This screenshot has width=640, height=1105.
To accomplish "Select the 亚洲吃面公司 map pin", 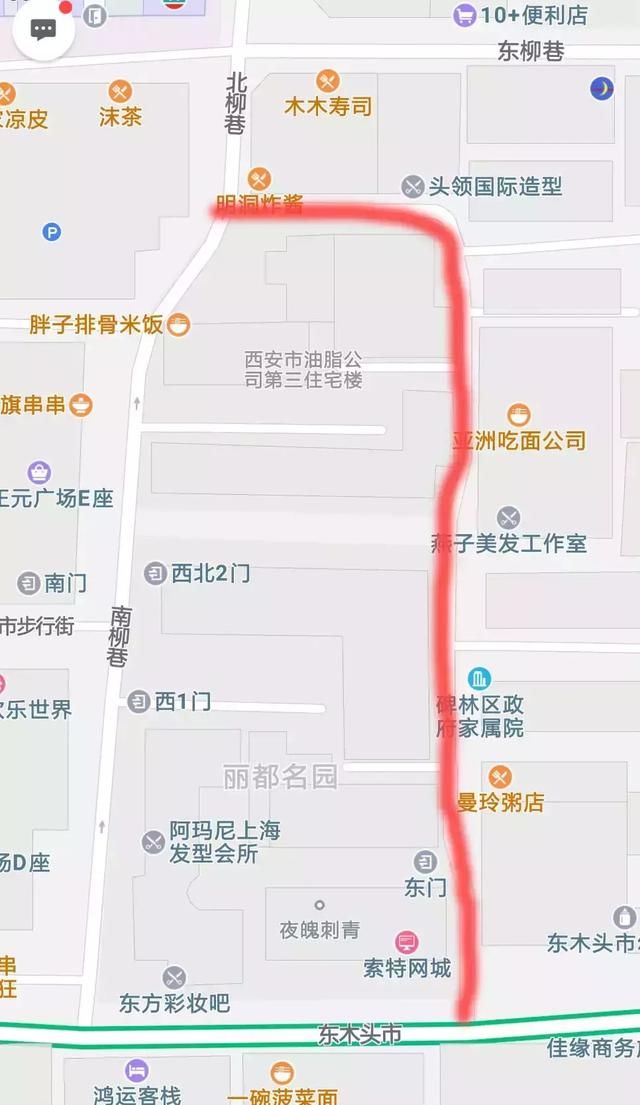I will click(x=518, y=414).
